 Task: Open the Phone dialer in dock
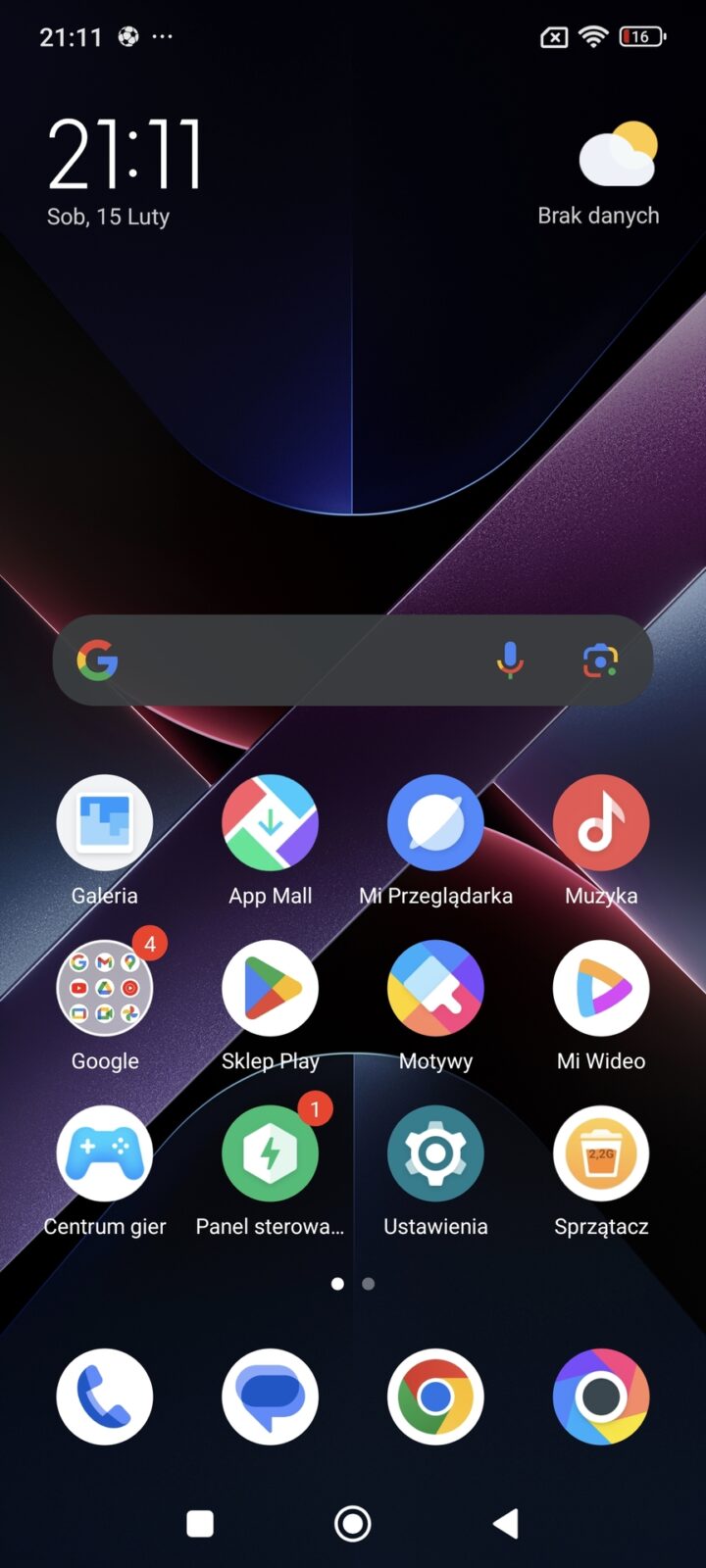click(105, 1396)
